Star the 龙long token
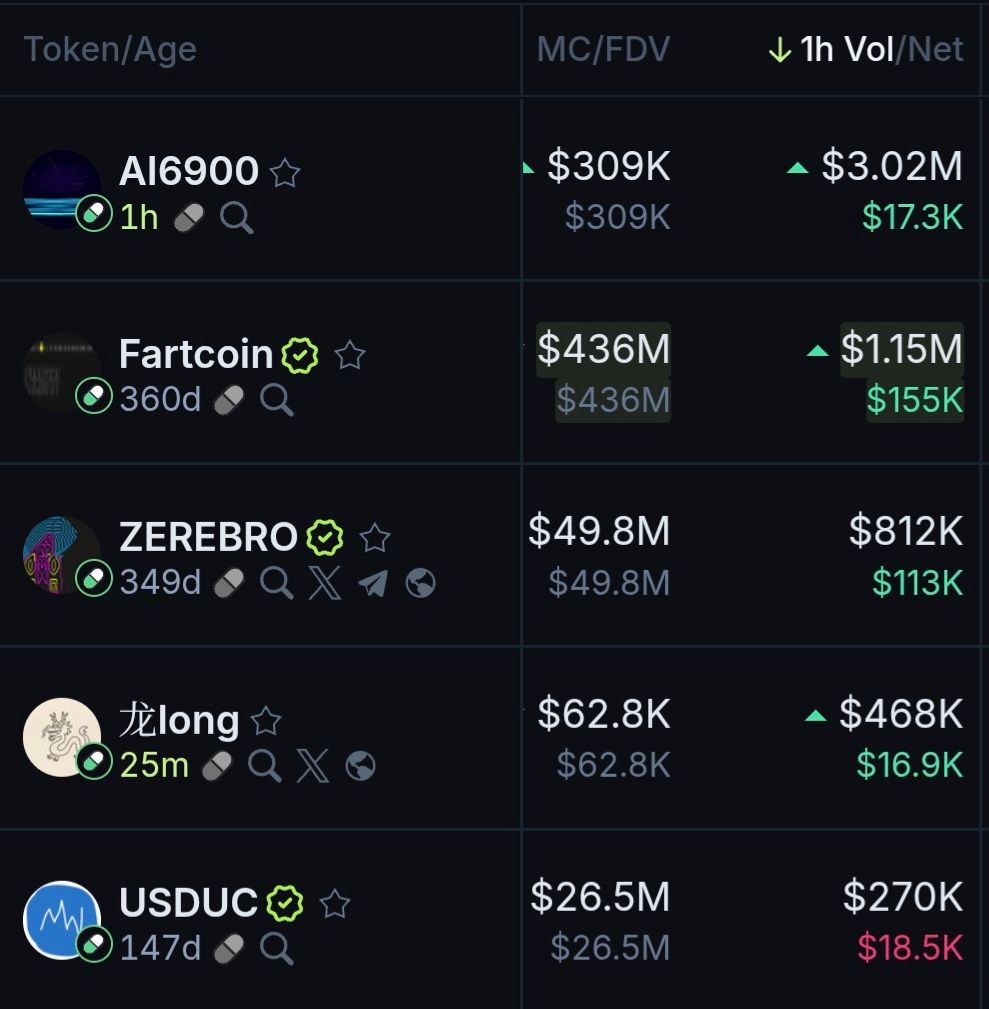Screen dimensions: 989x1009 (266, 720)
